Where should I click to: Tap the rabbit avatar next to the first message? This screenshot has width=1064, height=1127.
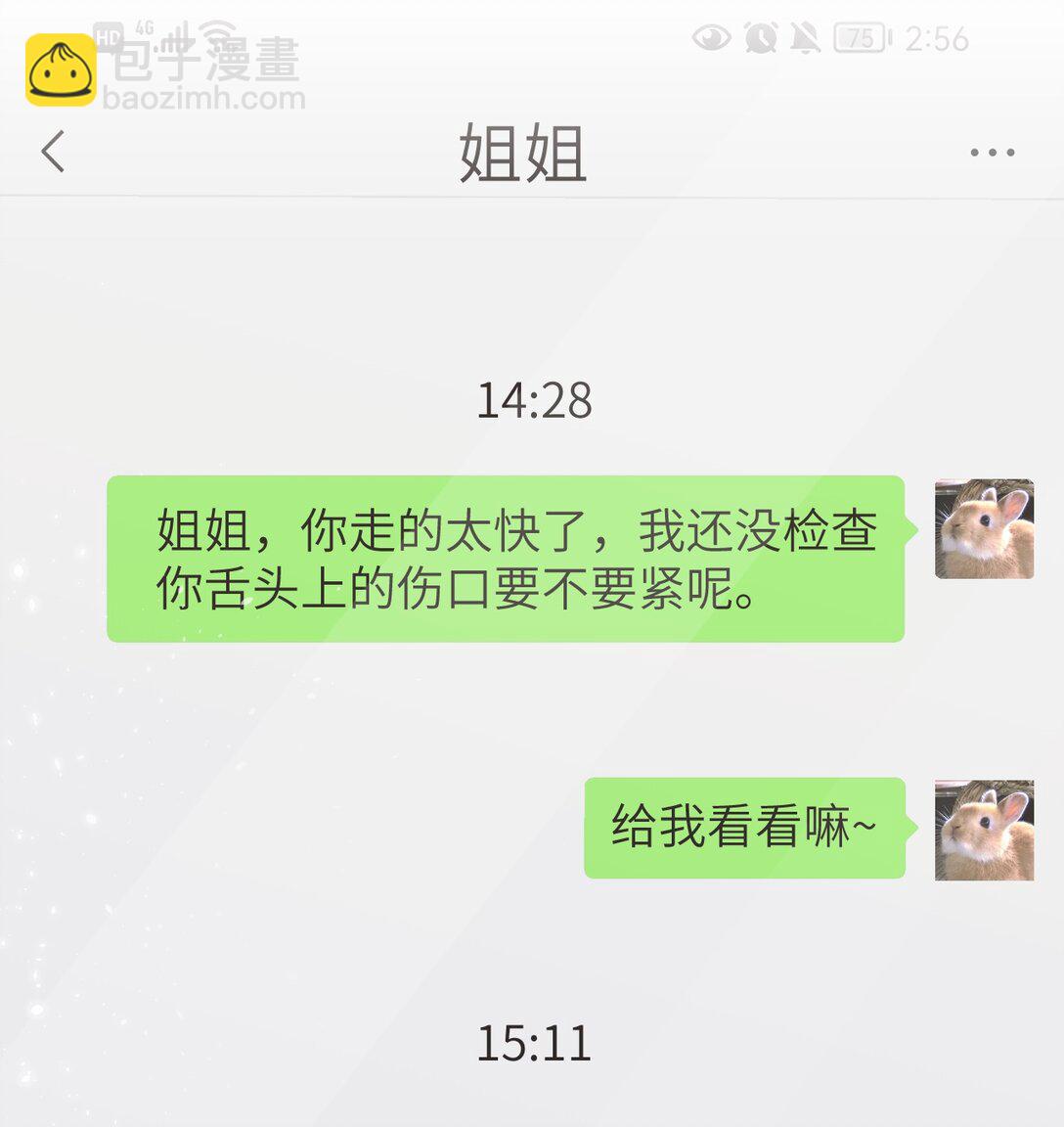984,529
